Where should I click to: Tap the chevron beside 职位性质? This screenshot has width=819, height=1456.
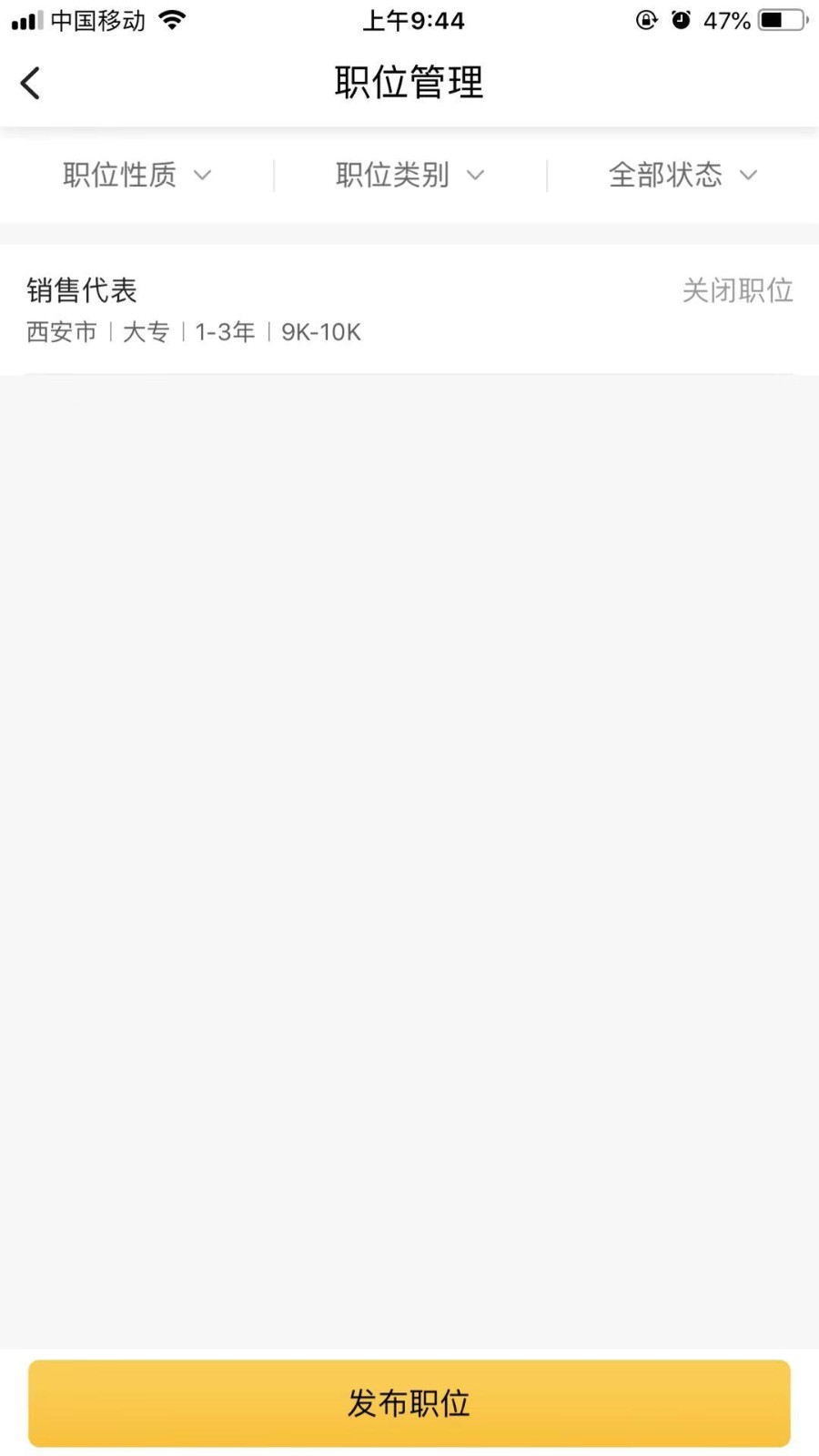point(204,176)
